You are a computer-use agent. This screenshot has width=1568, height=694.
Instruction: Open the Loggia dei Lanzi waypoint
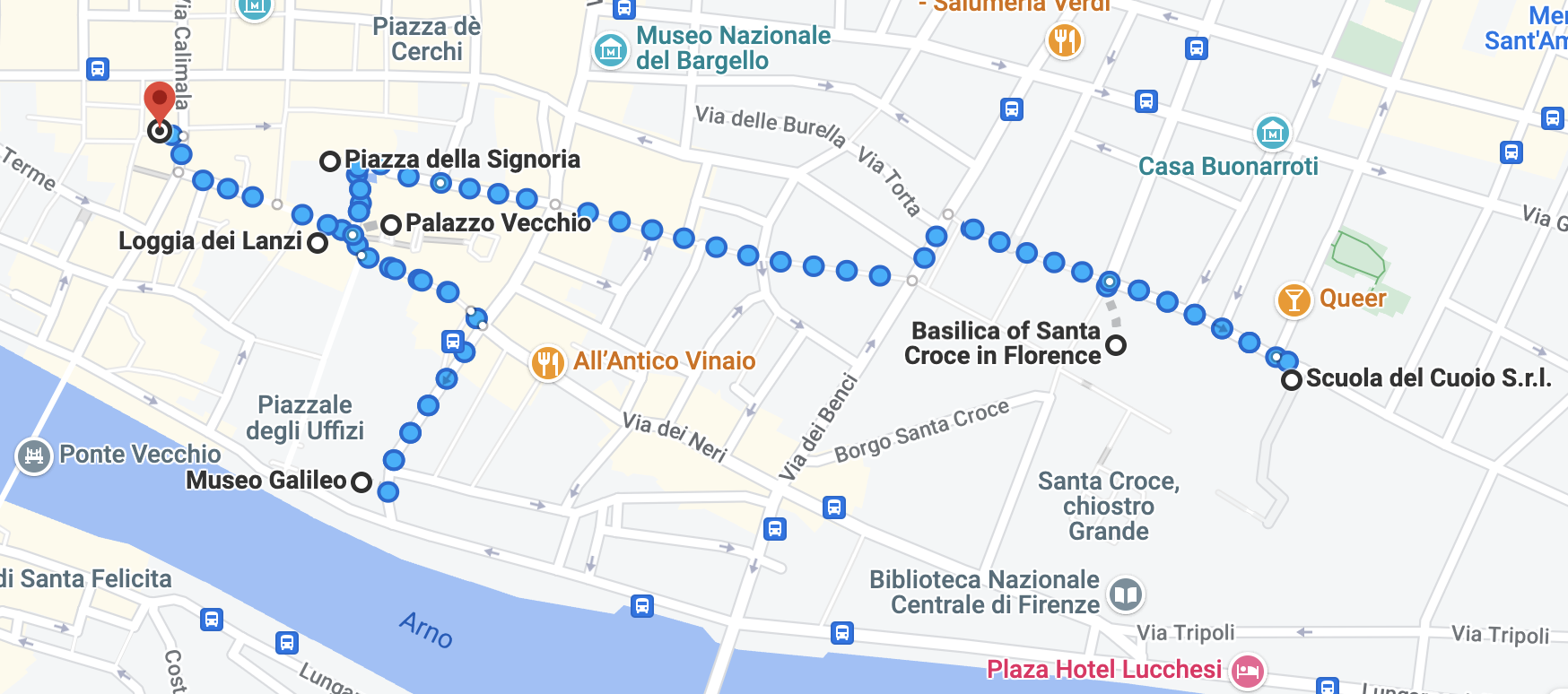pos(318,243)
